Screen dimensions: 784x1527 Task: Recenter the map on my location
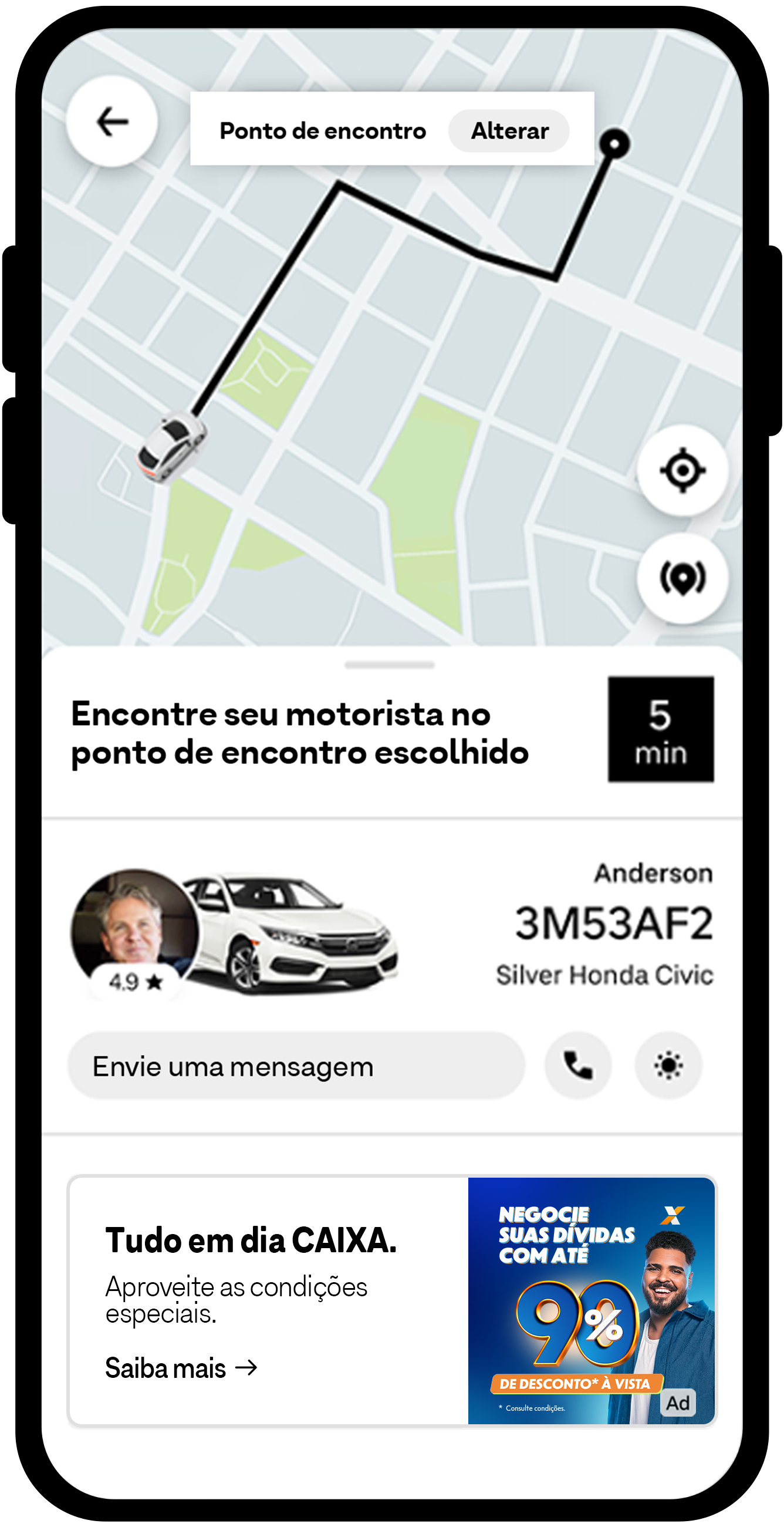pos(682,470)
